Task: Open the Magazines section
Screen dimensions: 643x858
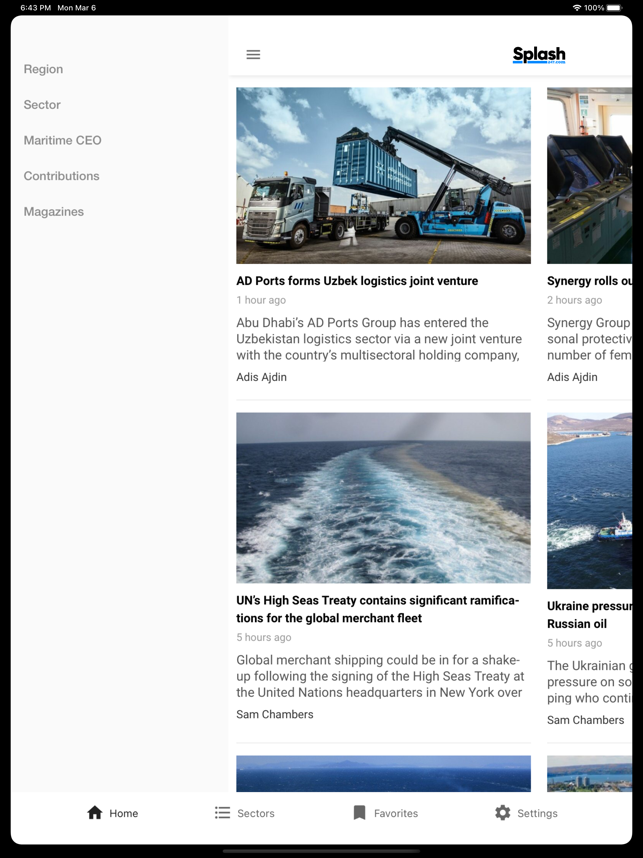Action: (x=53, y=212)
